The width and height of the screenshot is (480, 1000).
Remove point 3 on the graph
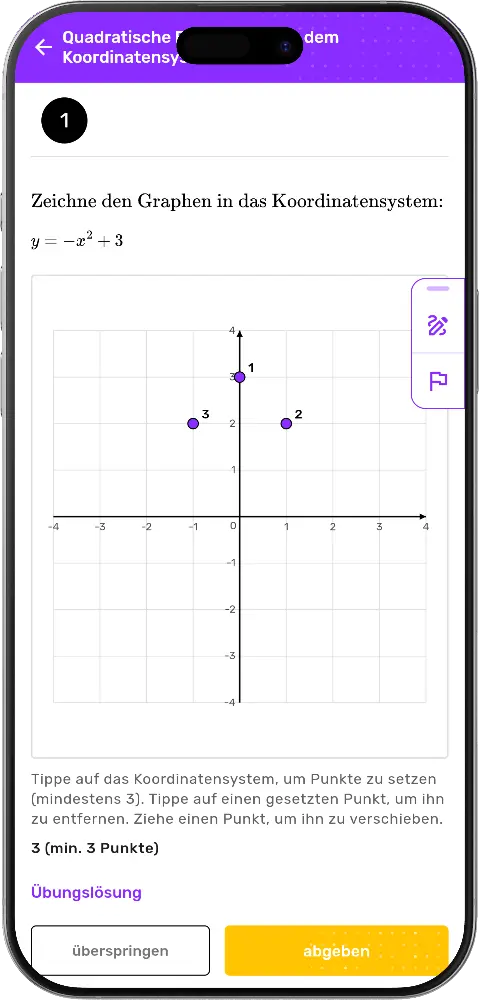click(193, 423)
